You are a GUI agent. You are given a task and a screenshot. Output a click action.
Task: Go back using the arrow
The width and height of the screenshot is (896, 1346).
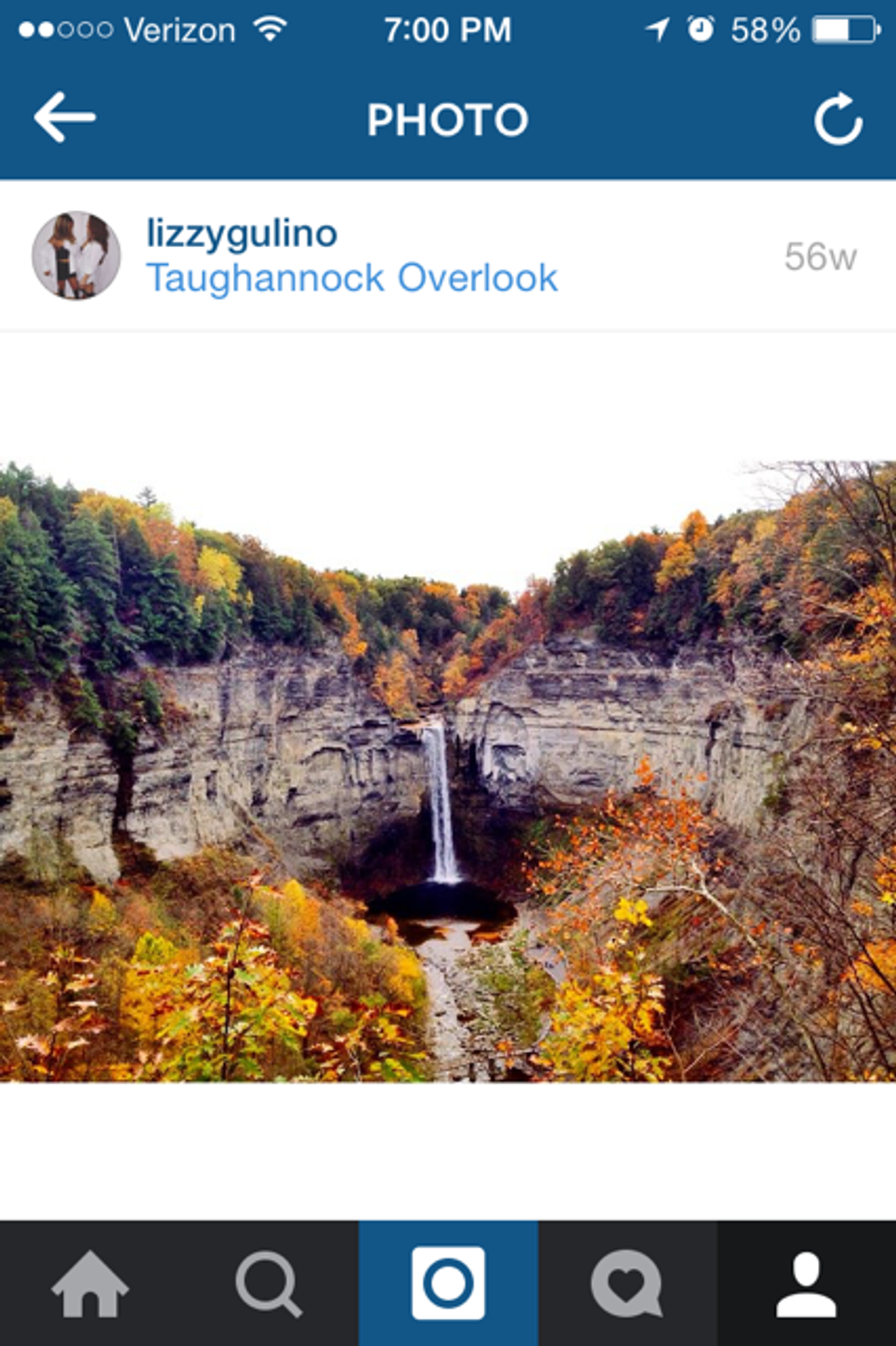point(64,117)
